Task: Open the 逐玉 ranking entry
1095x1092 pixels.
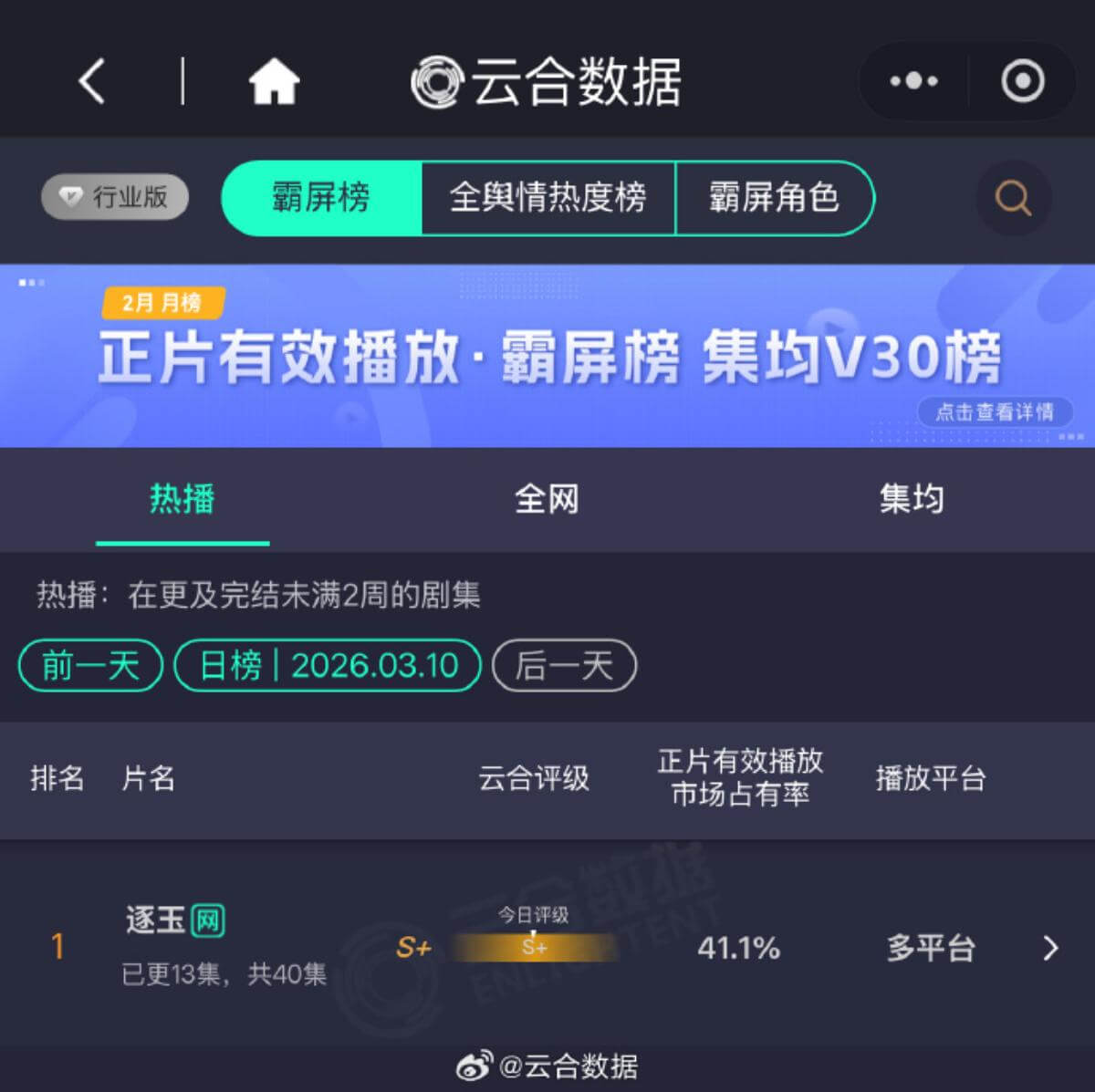Action: 547,947
